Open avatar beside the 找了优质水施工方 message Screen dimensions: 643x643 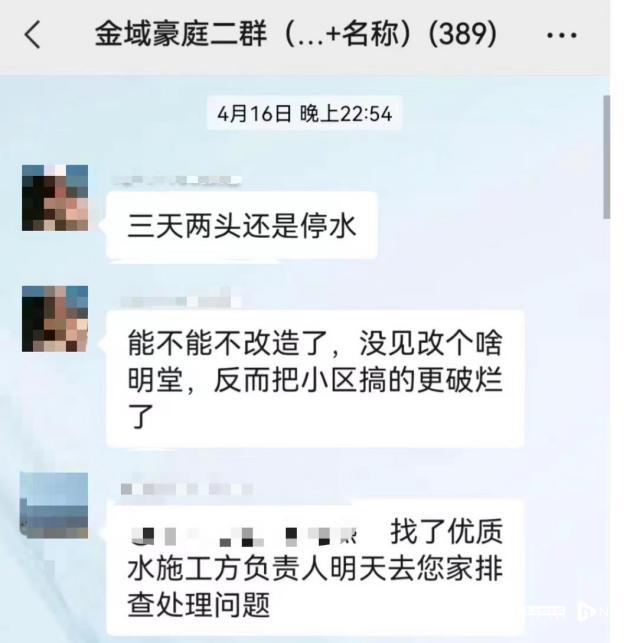tap(55, 505)
